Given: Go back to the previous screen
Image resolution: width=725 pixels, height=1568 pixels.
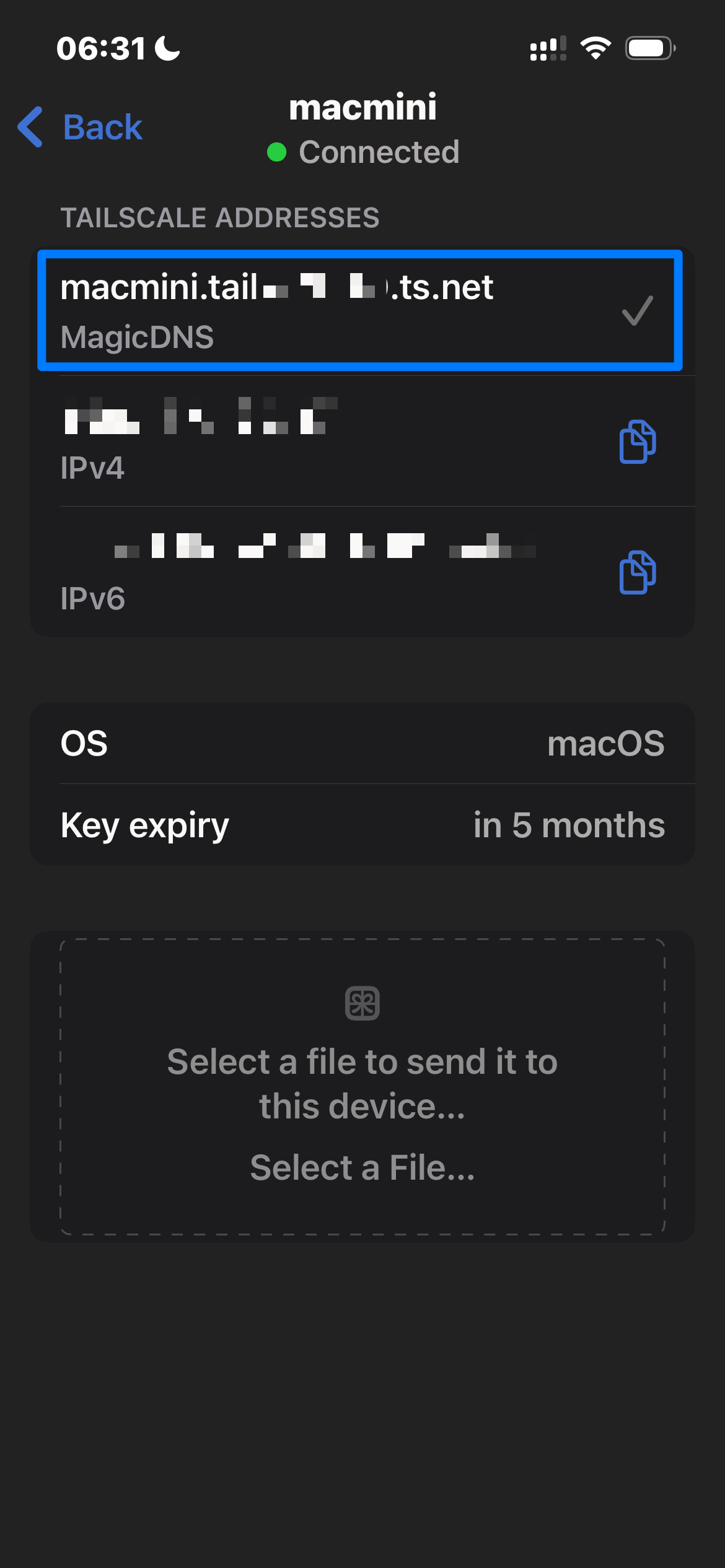Looking at the screenshot, I should click(81, 128).
